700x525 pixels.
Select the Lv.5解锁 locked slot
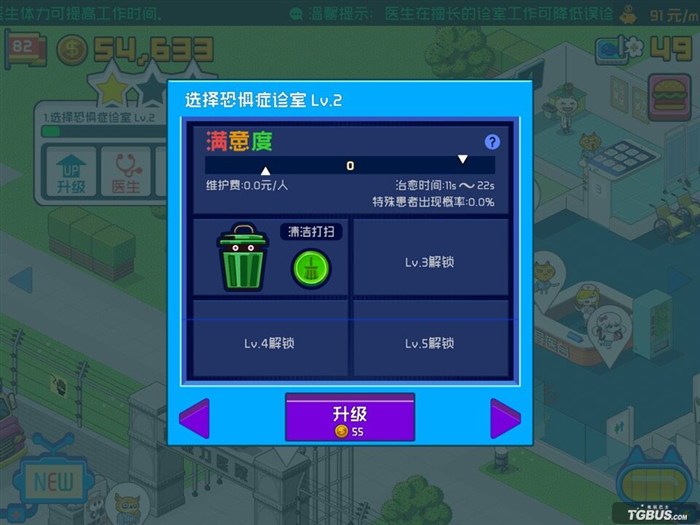[x=430, y=342]
